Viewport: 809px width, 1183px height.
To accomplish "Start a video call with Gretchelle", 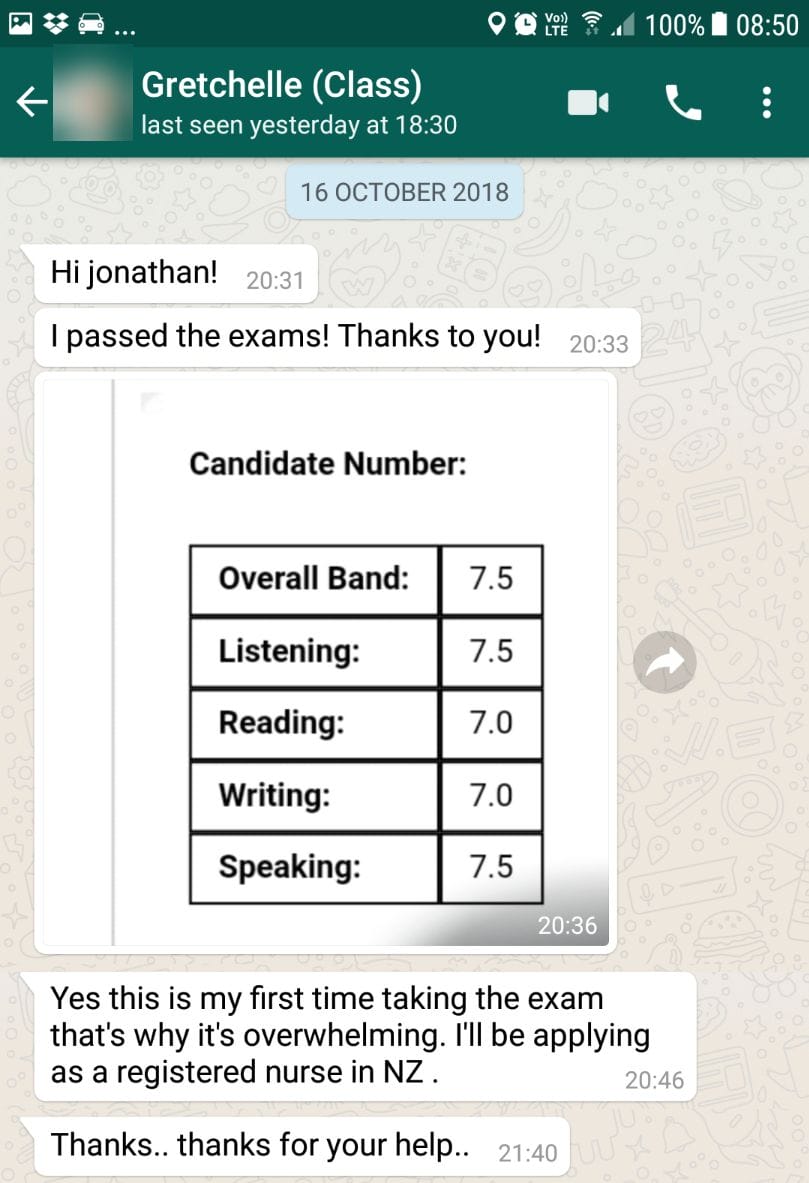I will coord(588,102).
